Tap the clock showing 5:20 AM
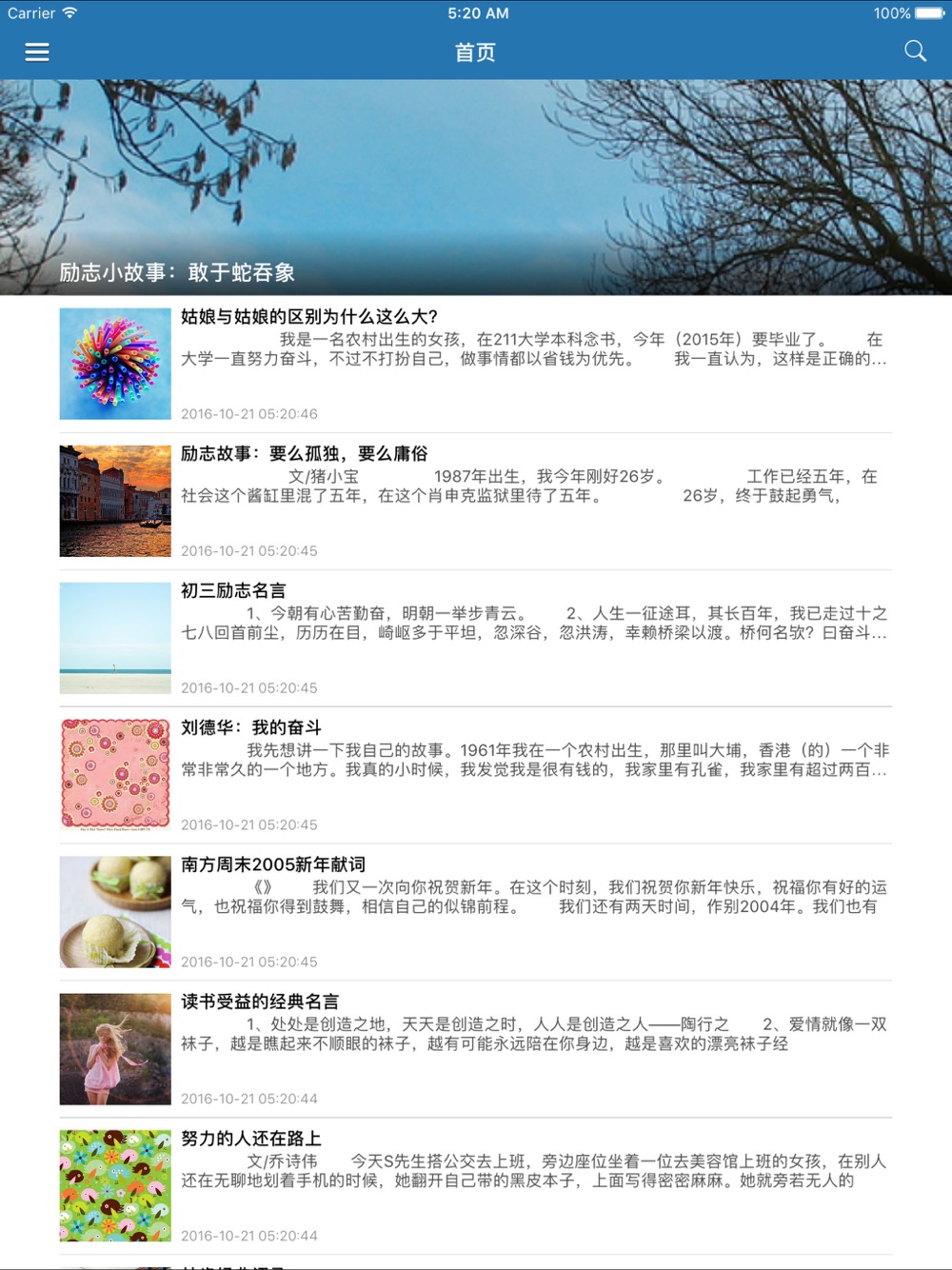 point(476,13)
